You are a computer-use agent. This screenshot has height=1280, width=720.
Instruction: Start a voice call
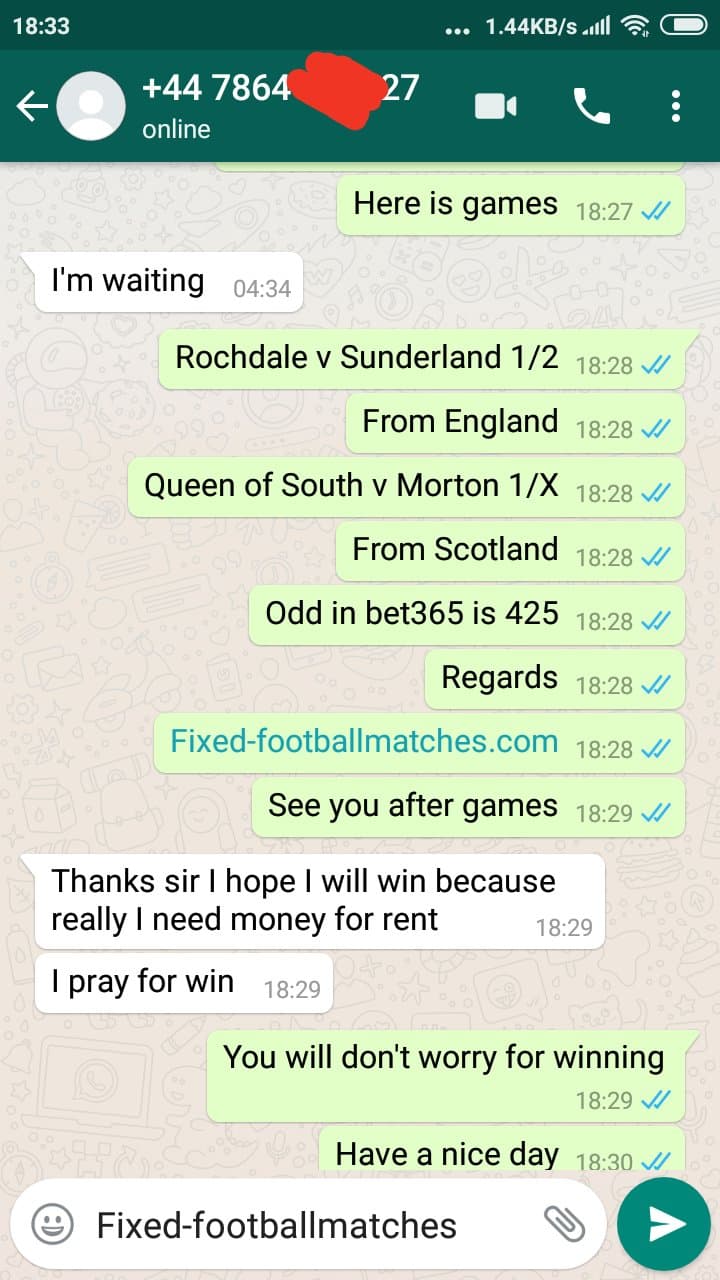tap(591, 105)
